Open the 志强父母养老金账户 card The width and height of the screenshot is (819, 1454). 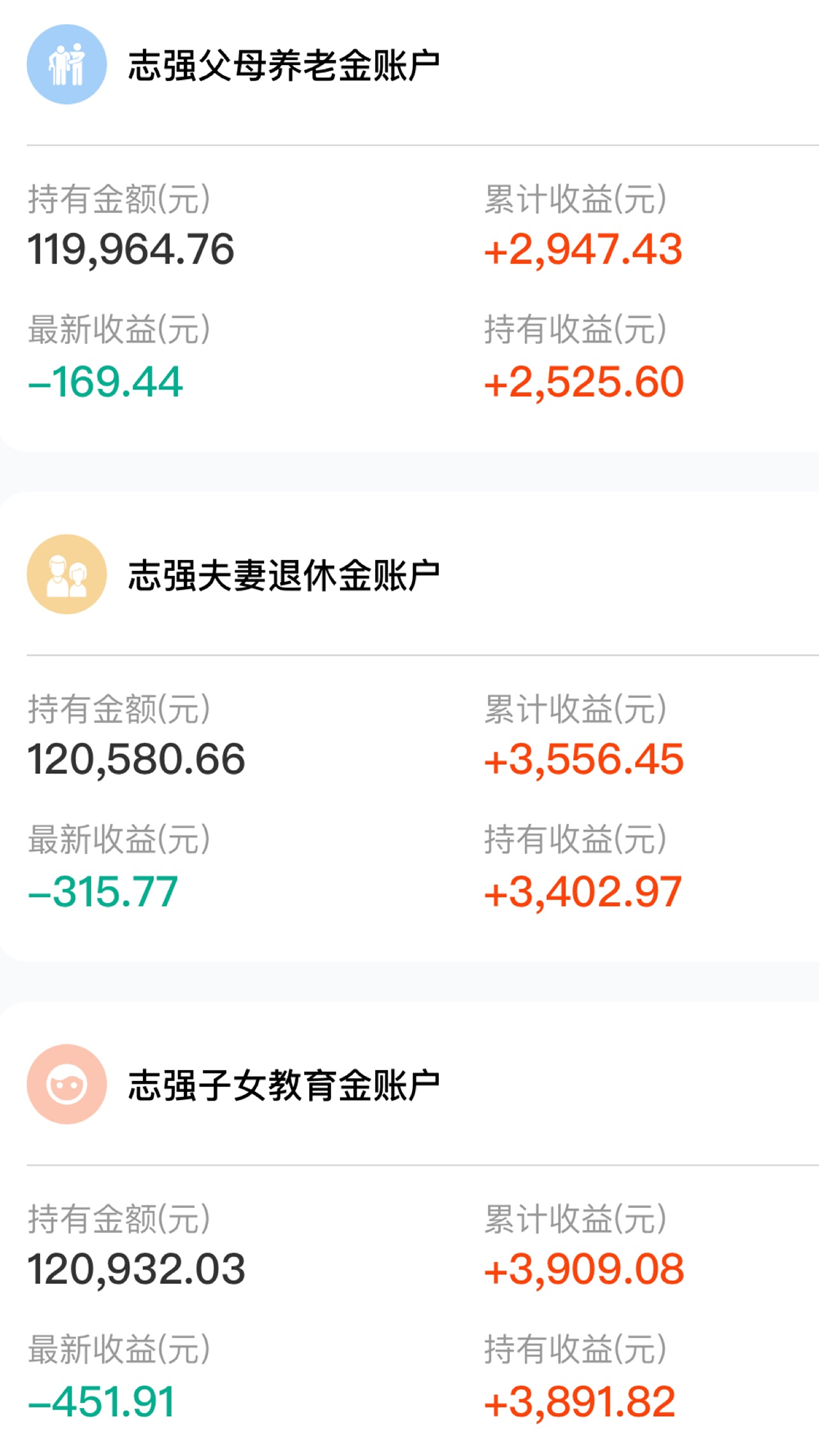coord(284,66)
